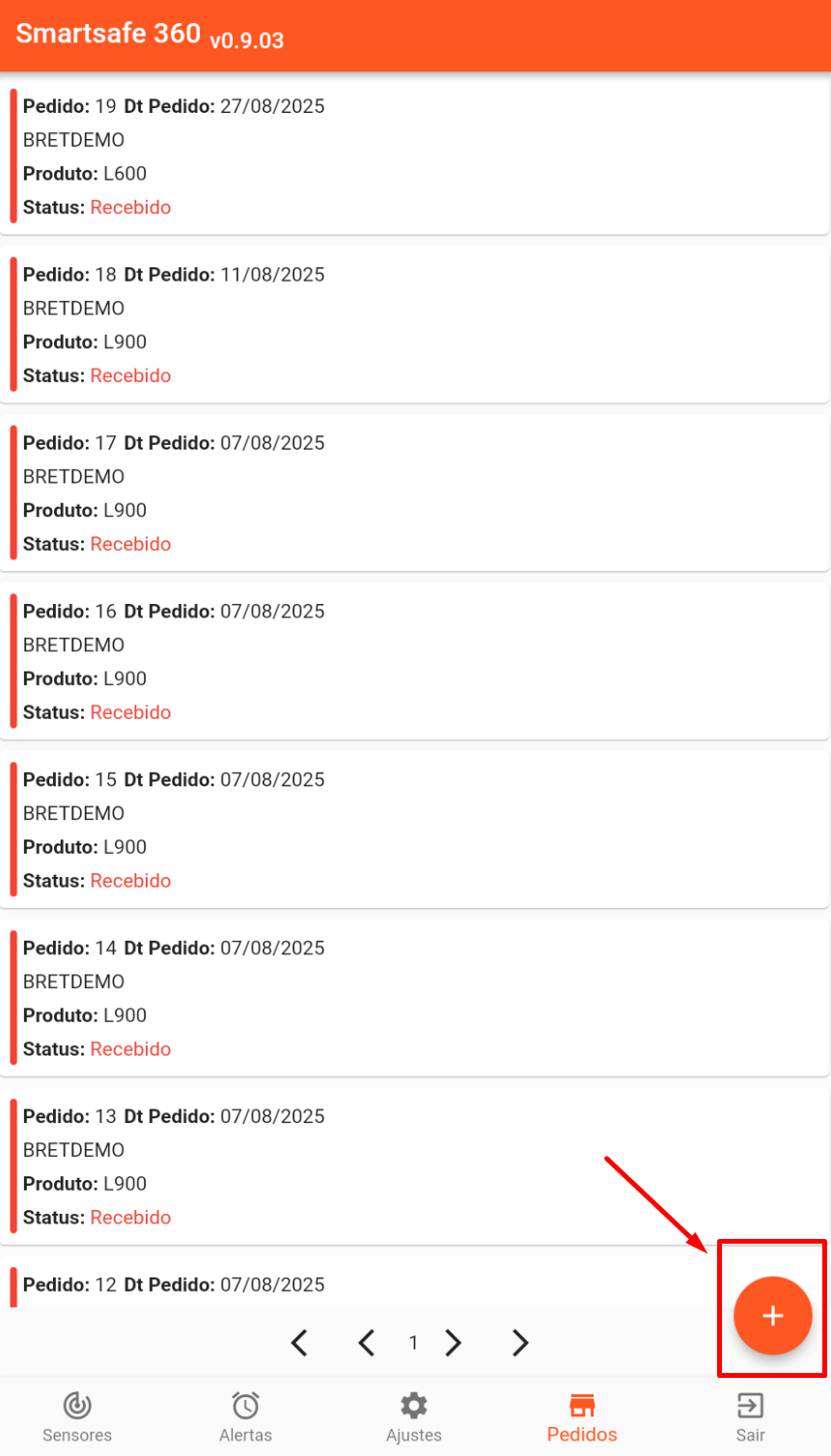The height and width of the screenshot is (1456, 831).
Task: Show Pedido 14 order details
Action: pyautogui.click(x=415, y=998)
